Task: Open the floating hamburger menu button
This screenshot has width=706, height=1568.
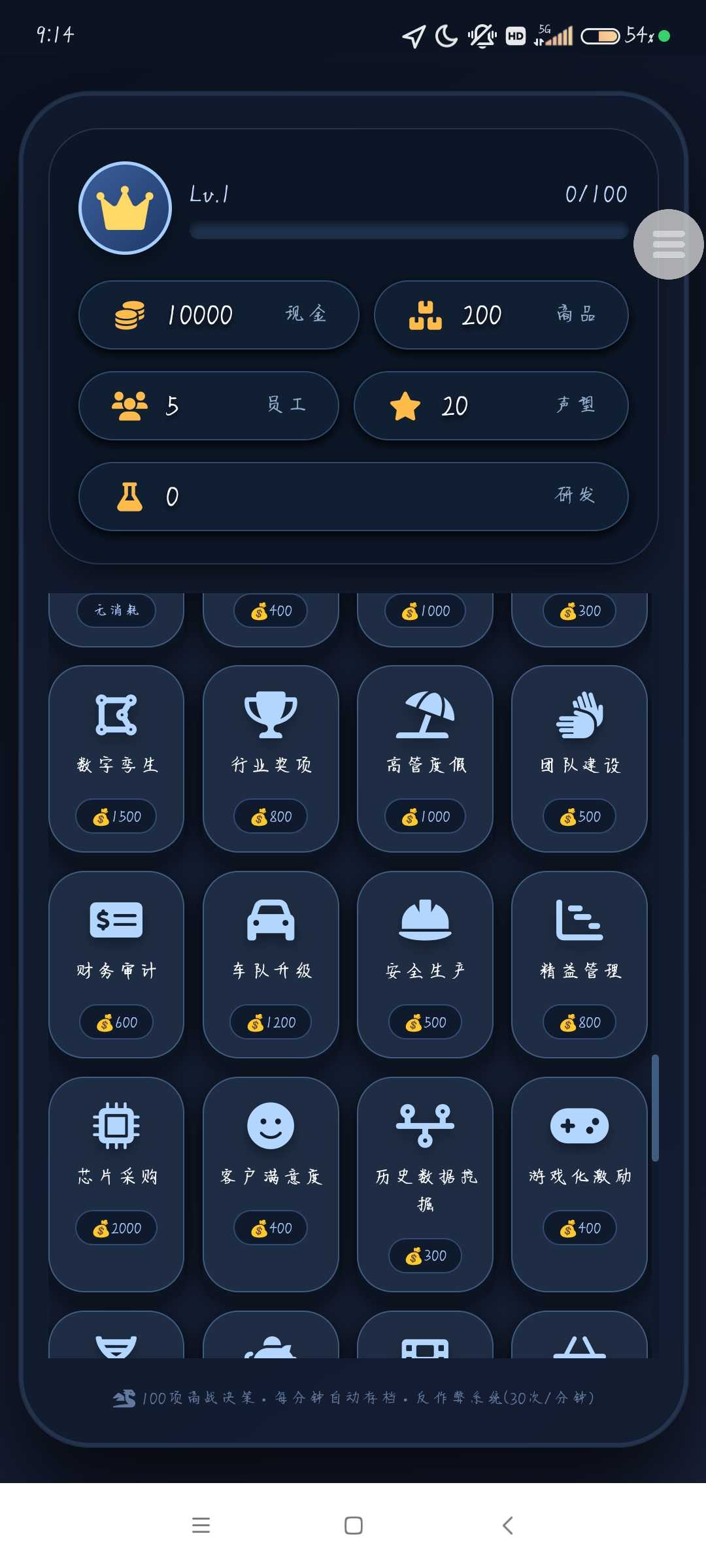Action: tap(668, 244)
